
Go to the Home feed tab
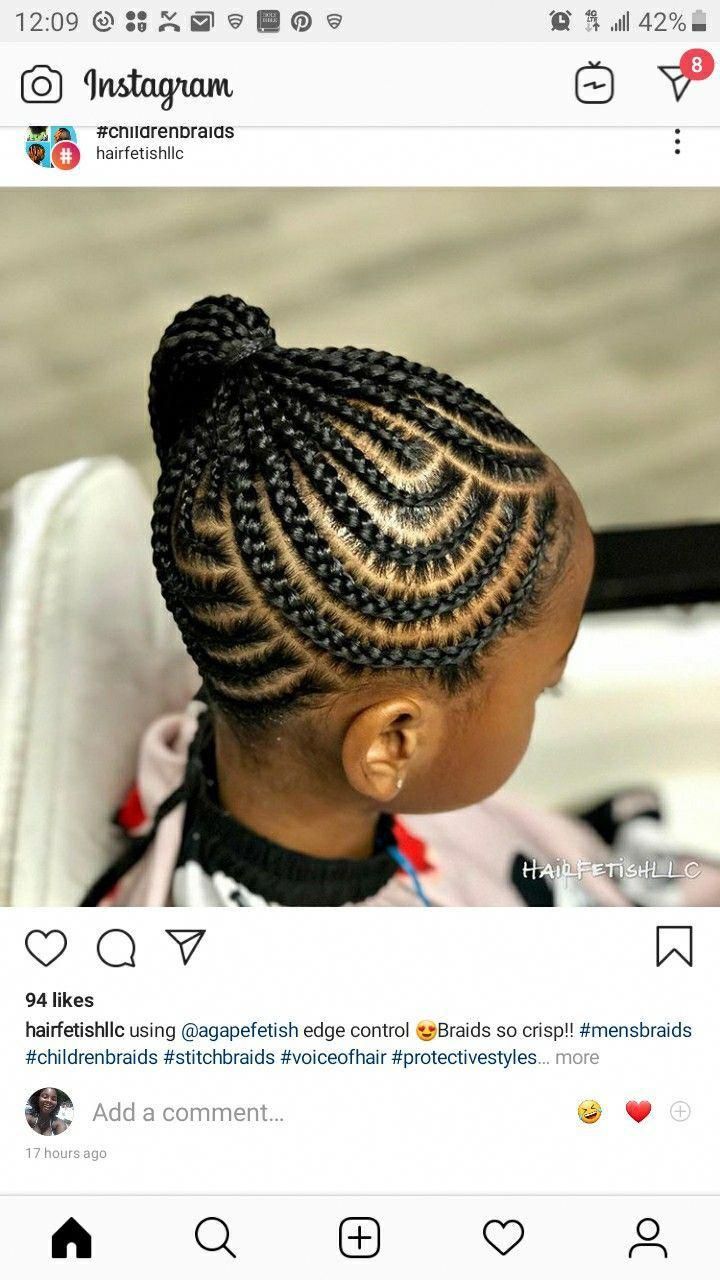point(72,1238)
